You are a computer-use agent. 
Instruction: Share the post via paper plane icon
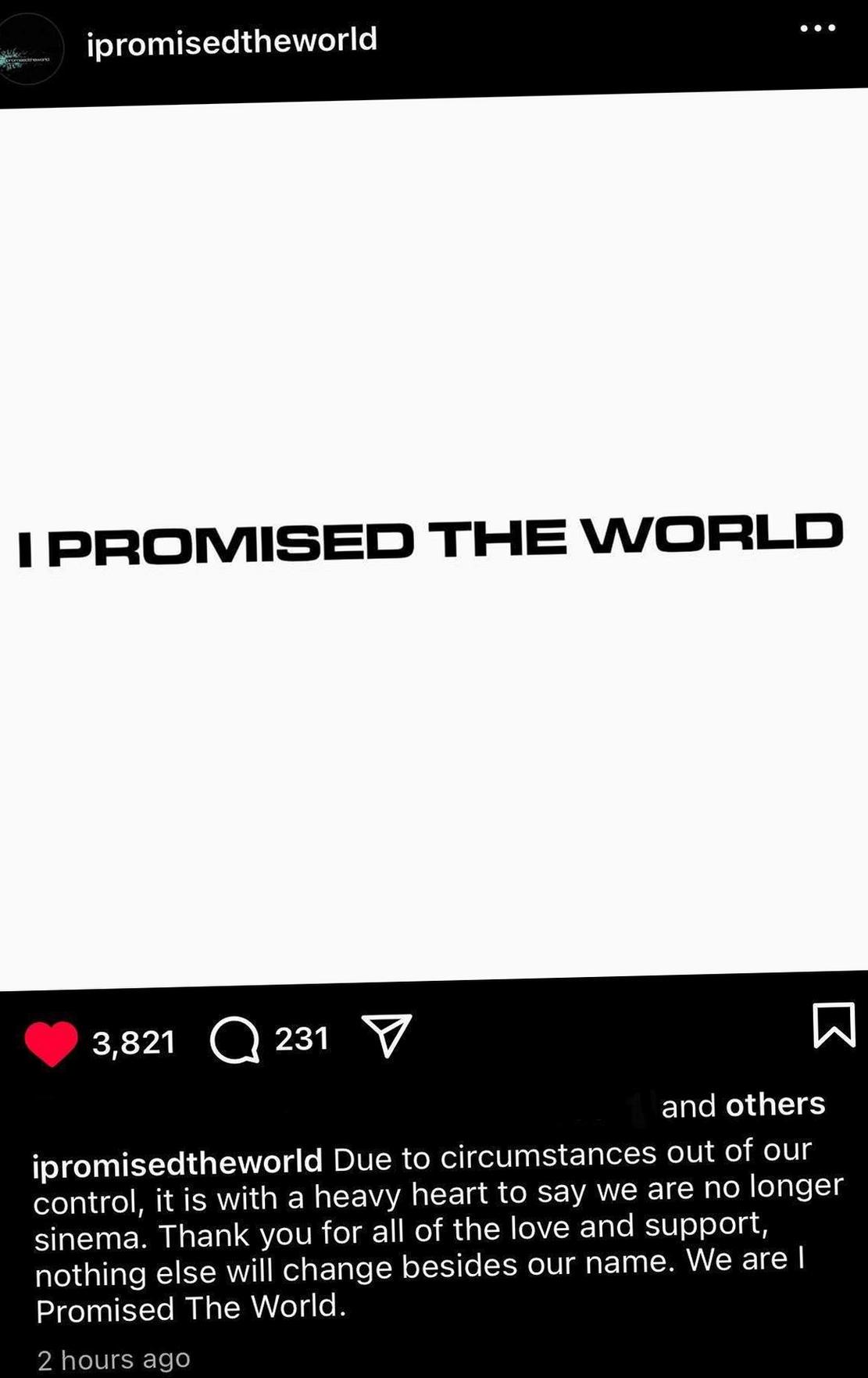pyautogui.click(x=386, y=1036)
